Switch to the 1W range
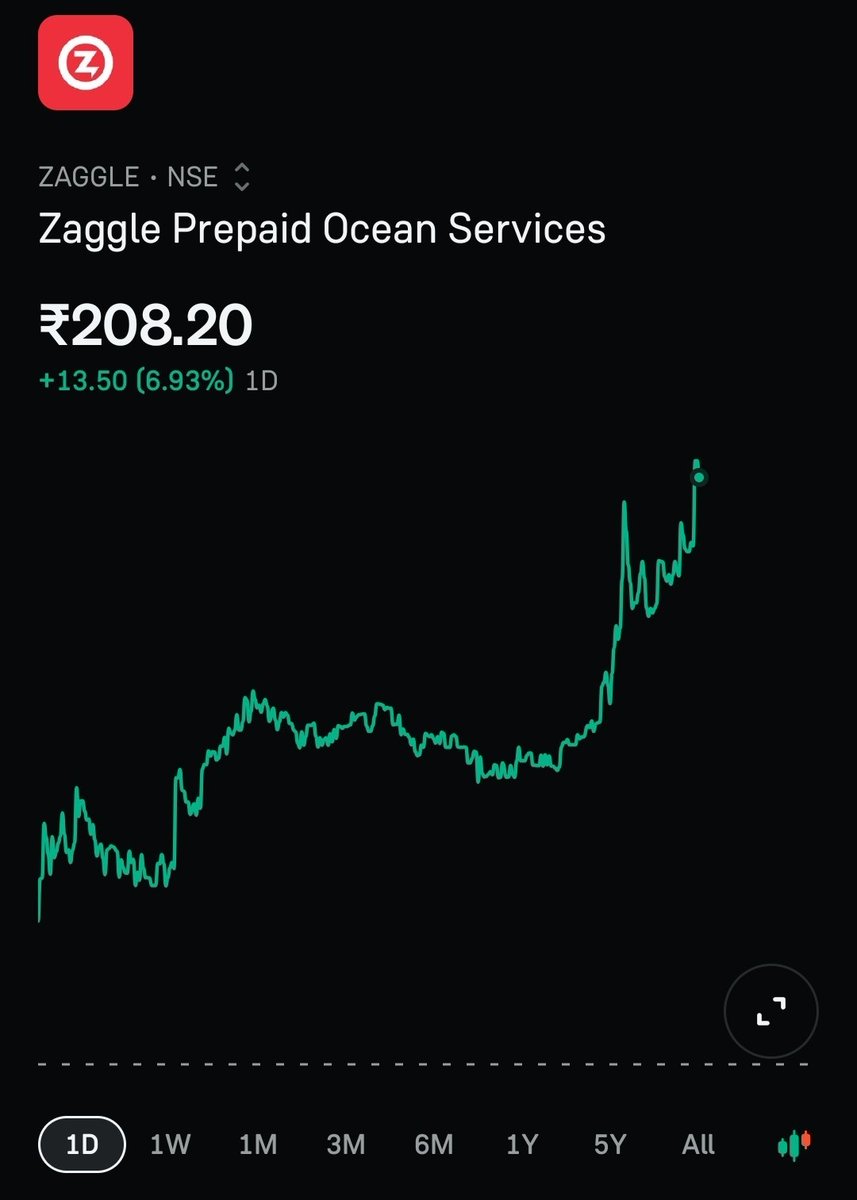 170,1144
